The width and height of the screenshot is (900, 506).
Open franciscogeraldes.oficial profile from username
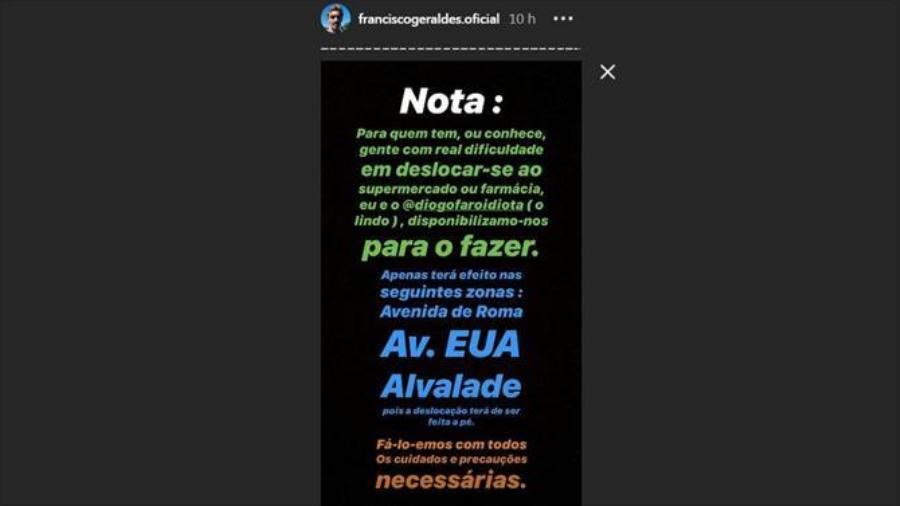428,19
